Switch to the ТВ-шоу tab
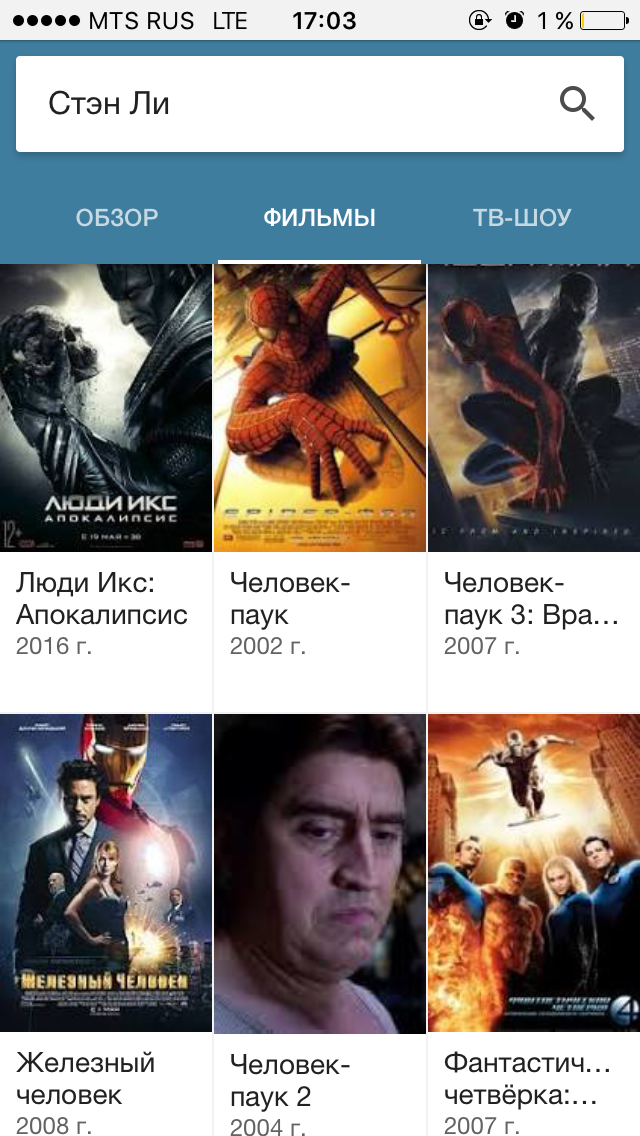This screenshot has height=1136, width=640. point(522,218)
